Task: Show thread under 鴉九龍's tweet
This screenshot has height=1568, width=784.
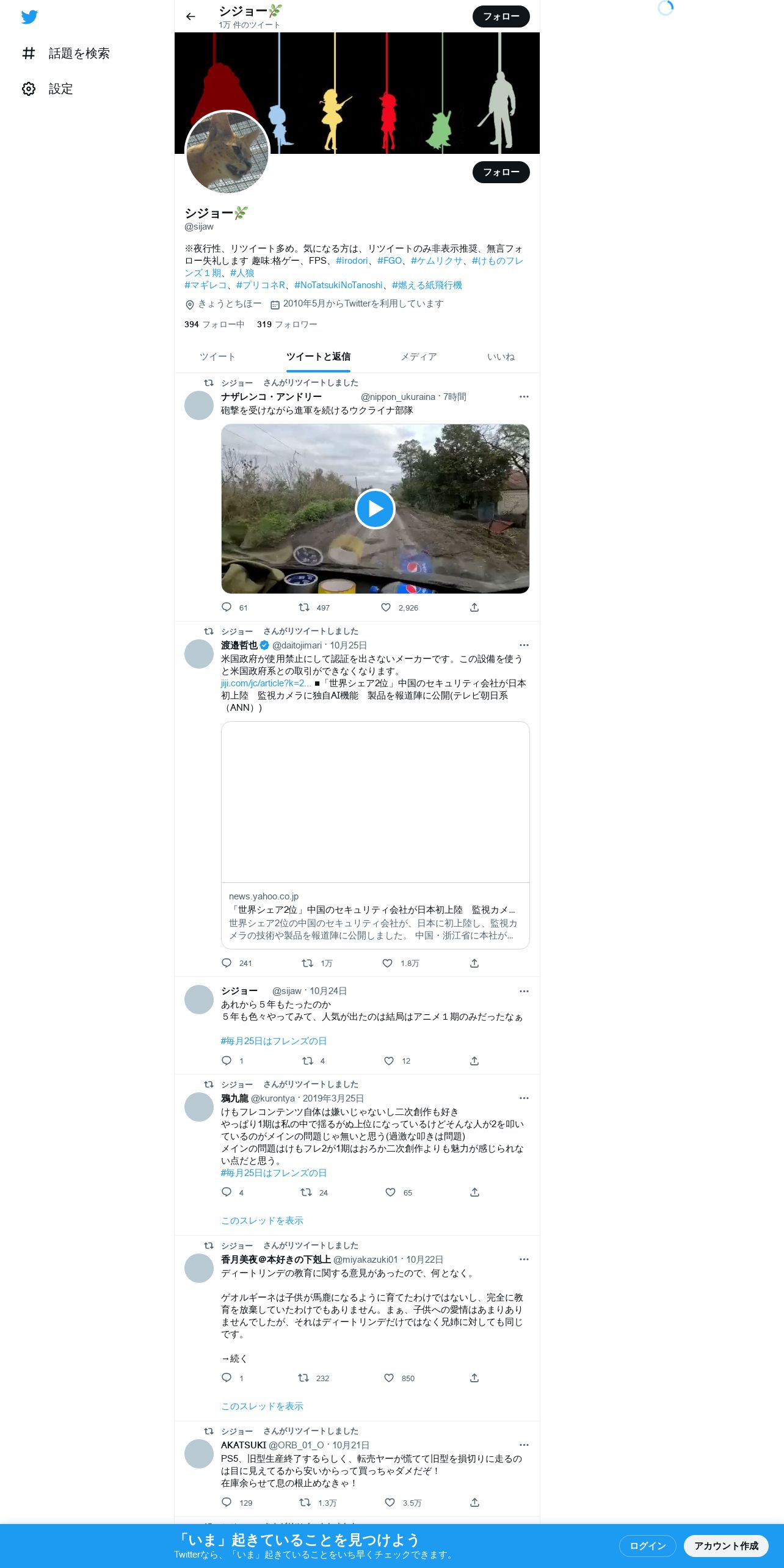Action: 262,1220
